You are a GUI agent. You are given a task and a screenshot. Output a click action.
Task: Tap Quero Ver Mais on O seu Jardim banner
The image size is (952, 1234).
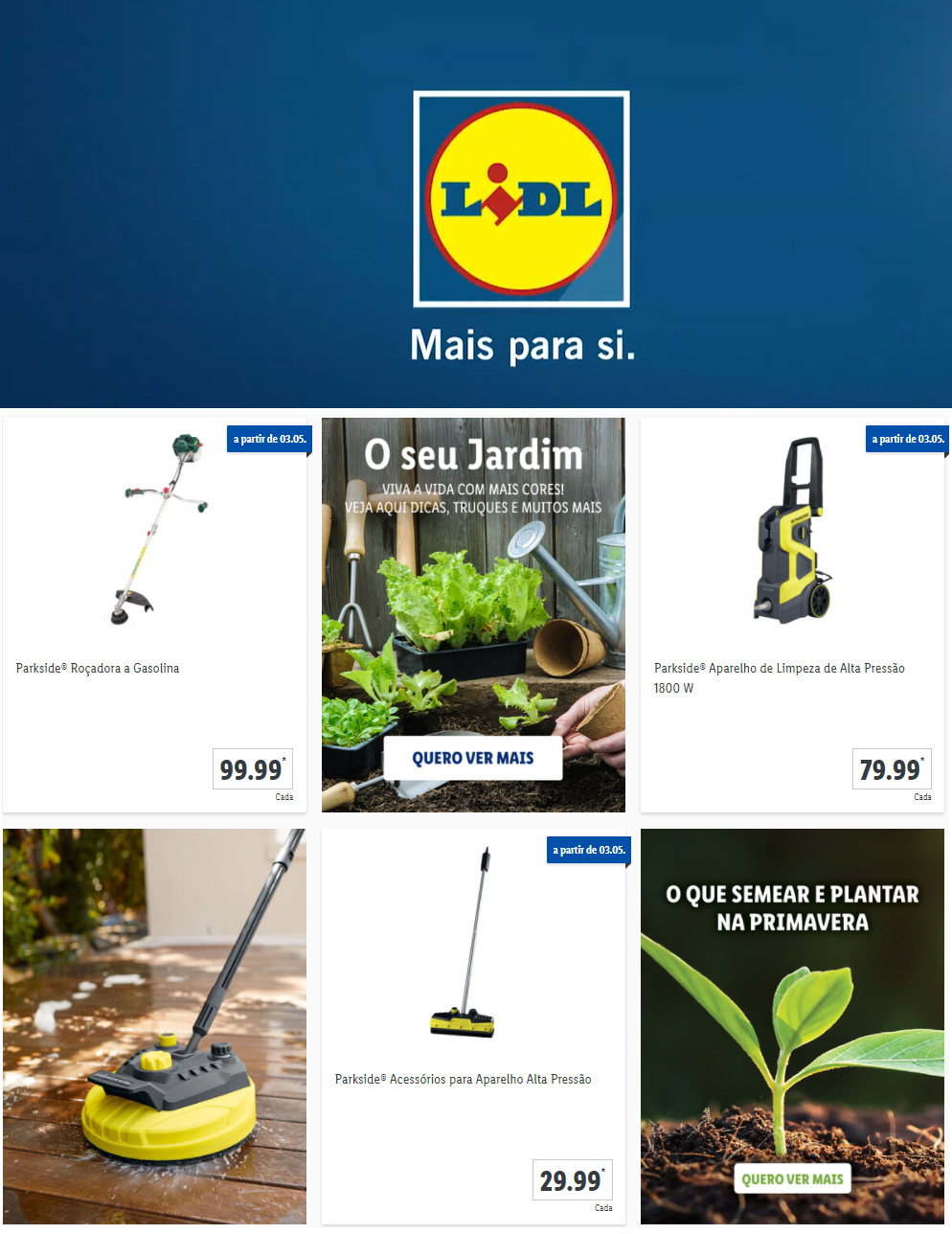(473, 758)
